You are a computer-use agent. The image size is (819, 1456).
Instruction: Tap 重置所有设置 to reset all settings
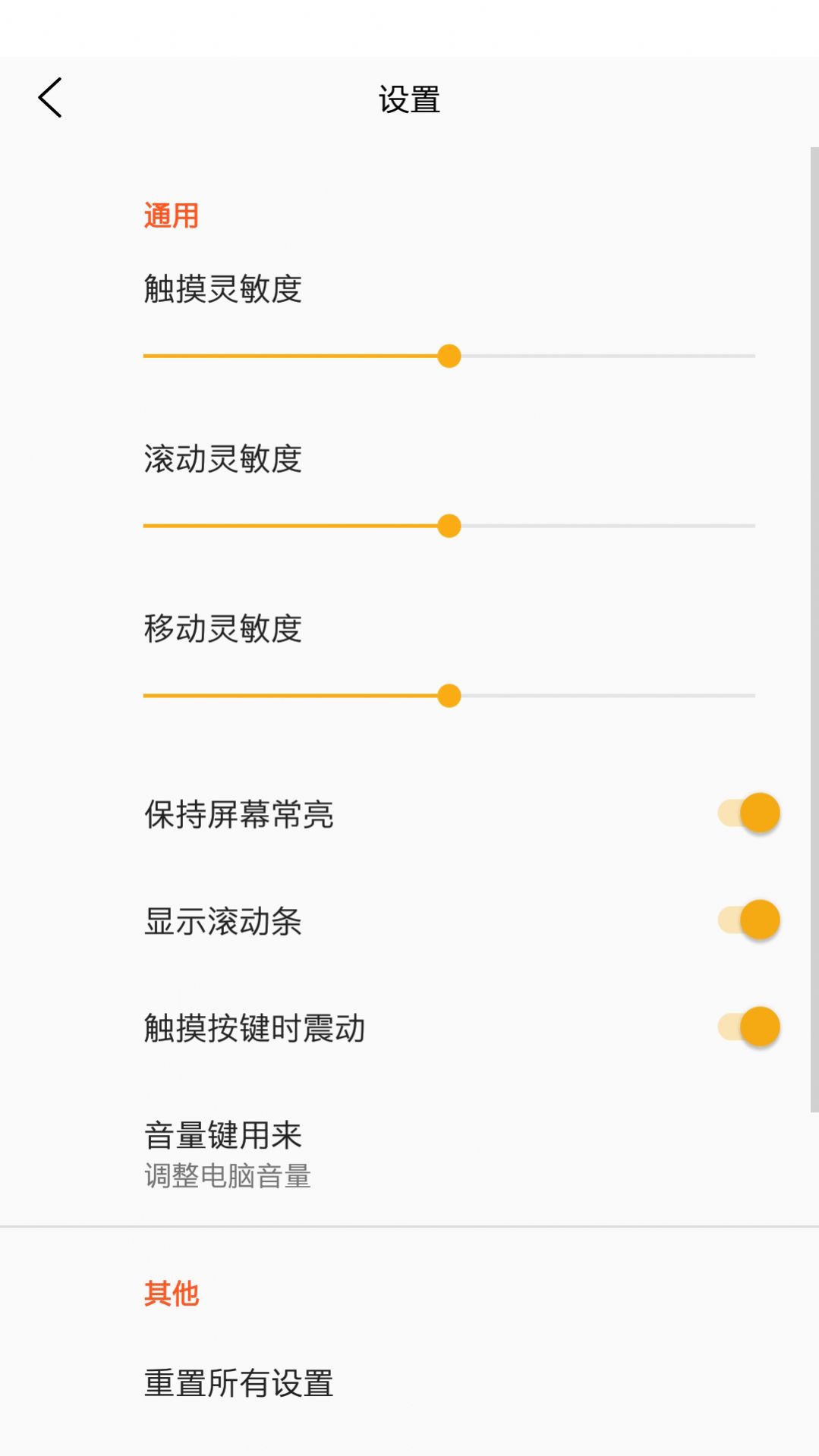tap(238, 1384)
